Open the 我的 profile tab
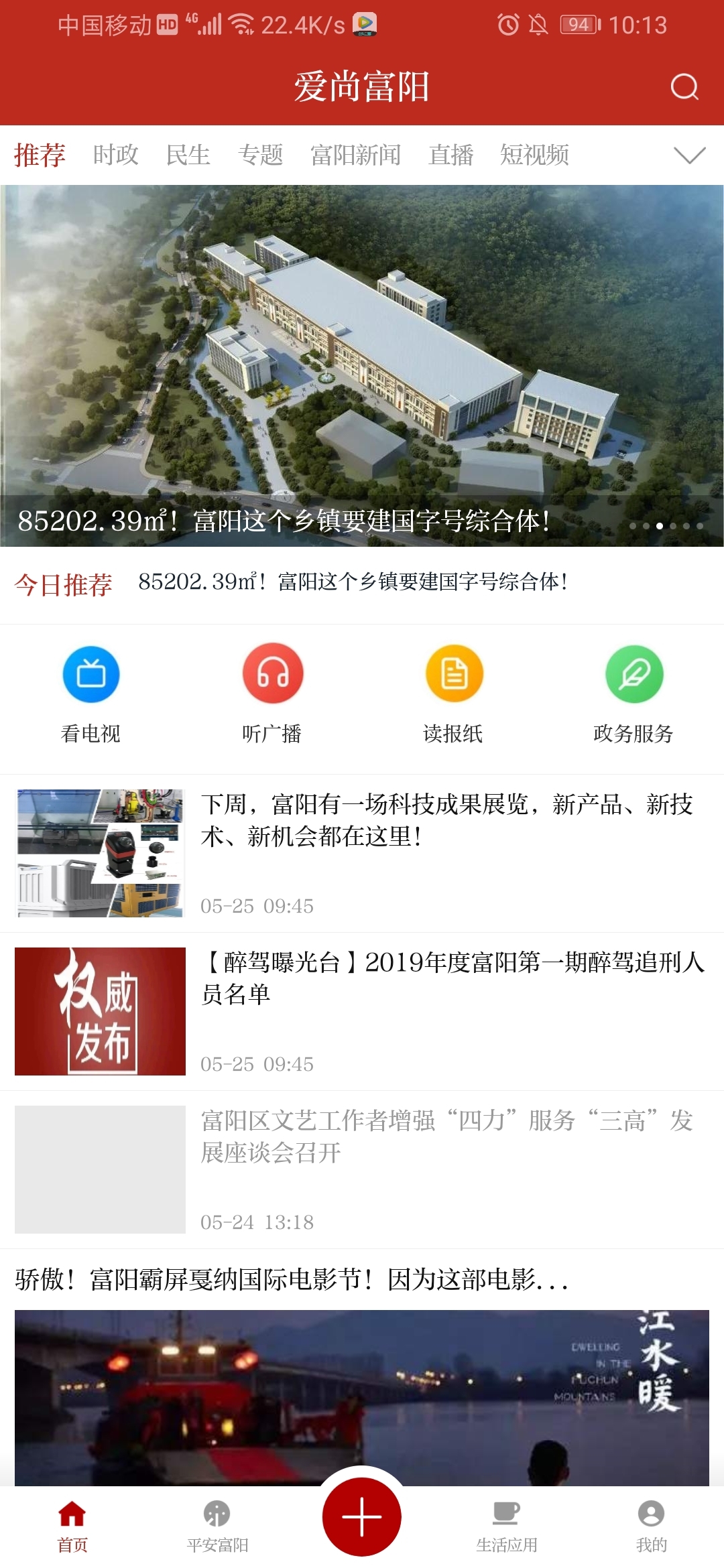This screenshot has width=724, height=1568. coord(651,1524)
